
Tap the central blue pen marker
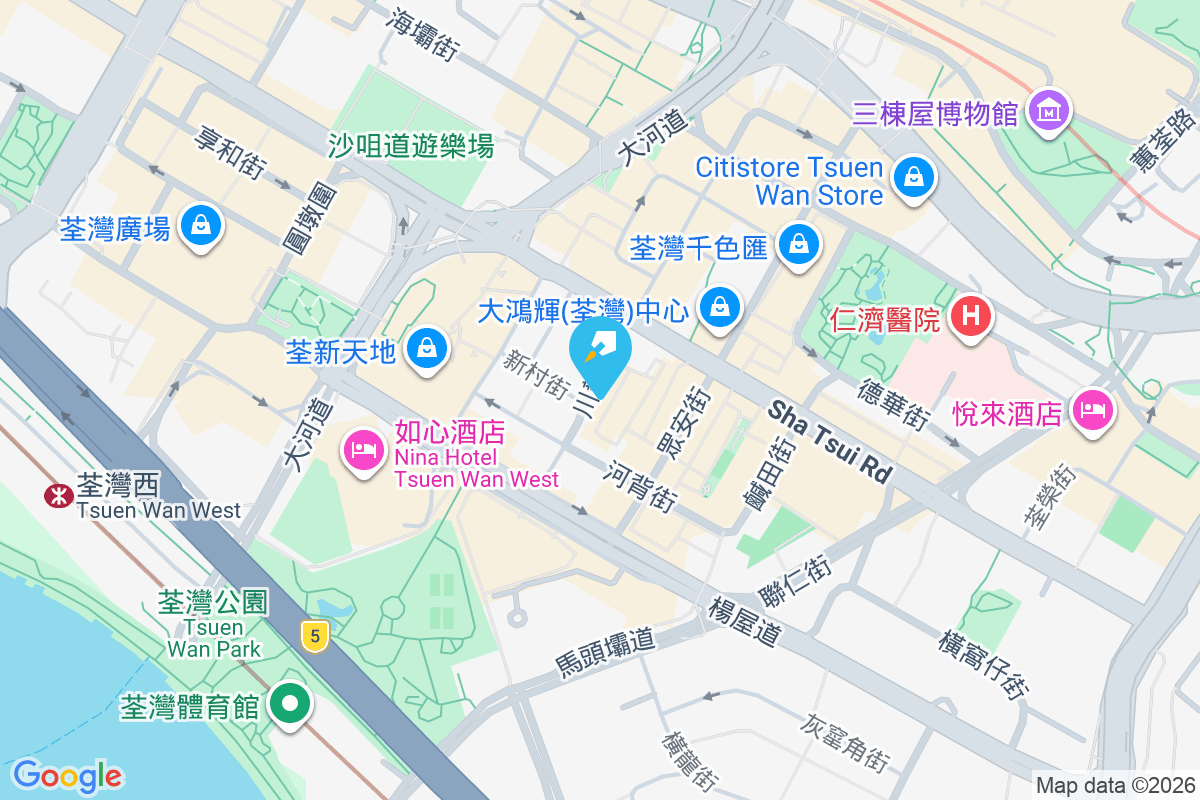coord(600,352)
